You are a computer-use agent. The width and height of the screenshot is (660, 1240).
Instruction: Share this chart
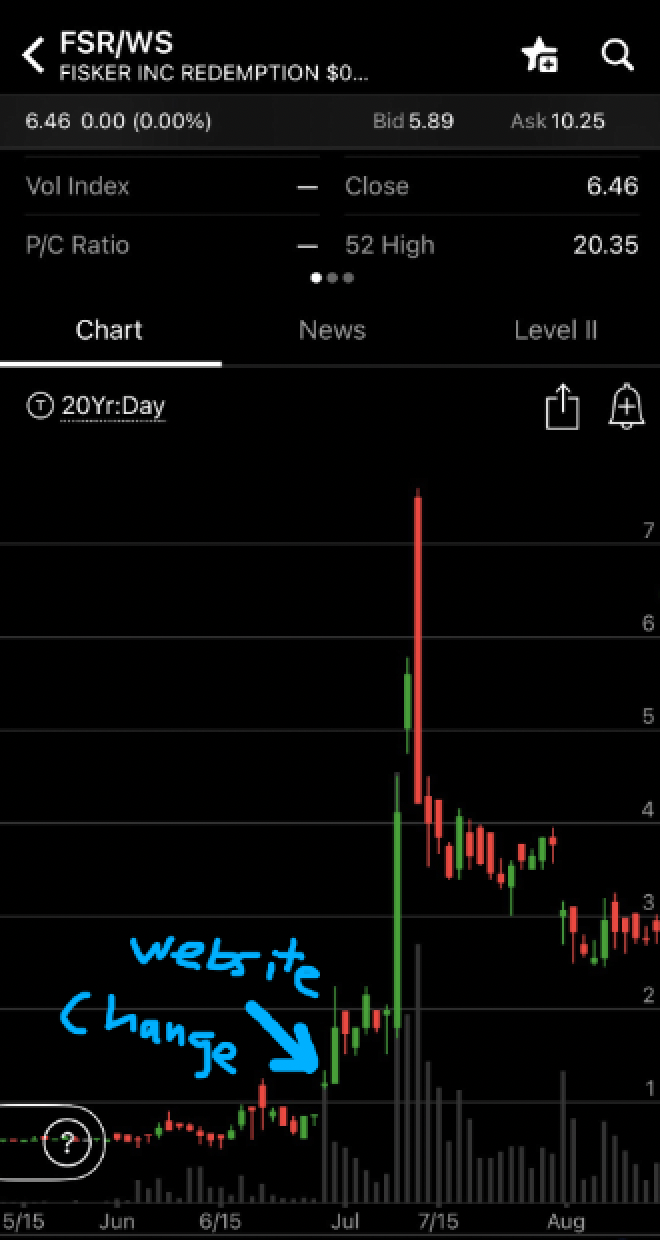coord(562,407)
